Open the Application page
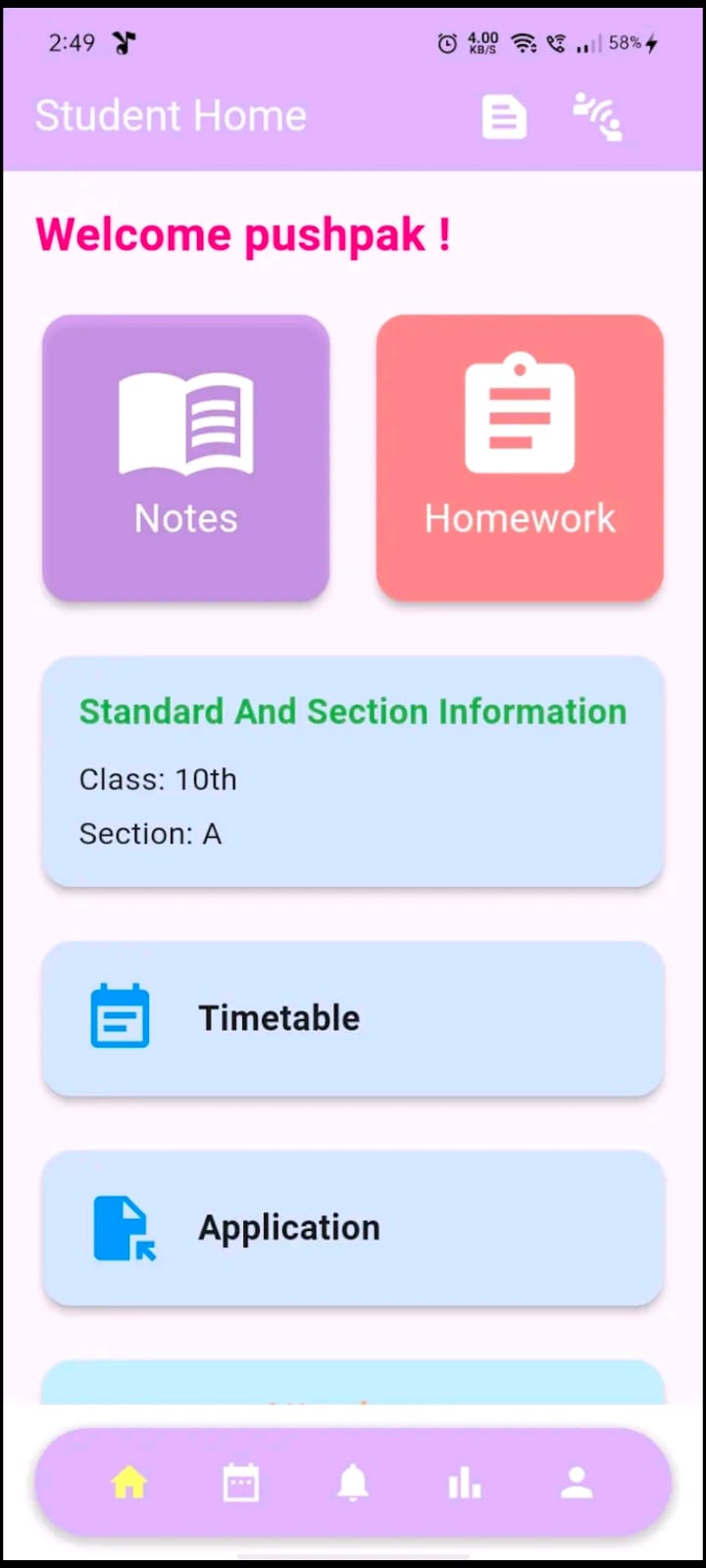This screenshot has height=1568, width=706. 353,1228
